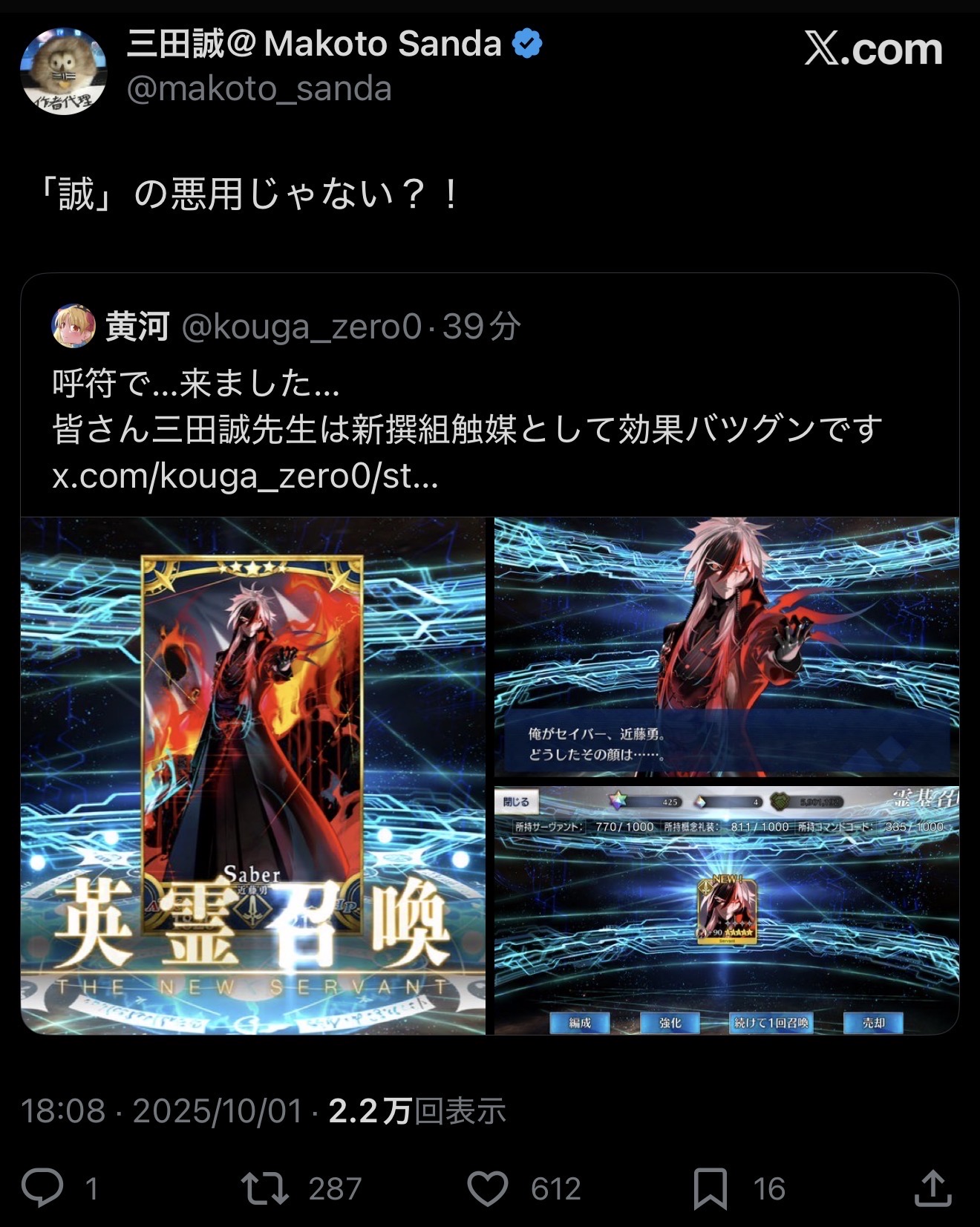Like this post by Makoto Sanda
980x1227 pixels.
click(x=488, y=1188)
